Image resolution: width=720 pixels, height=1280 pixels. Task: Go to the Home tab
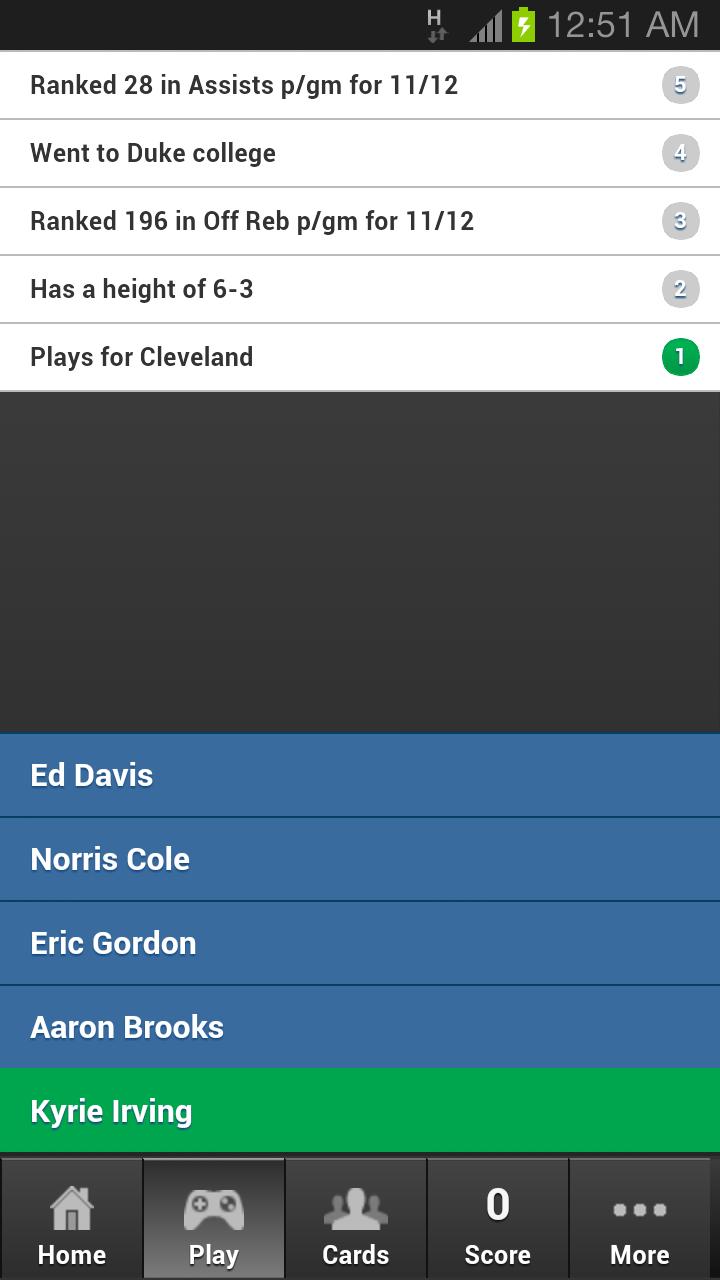[71, 1220]
